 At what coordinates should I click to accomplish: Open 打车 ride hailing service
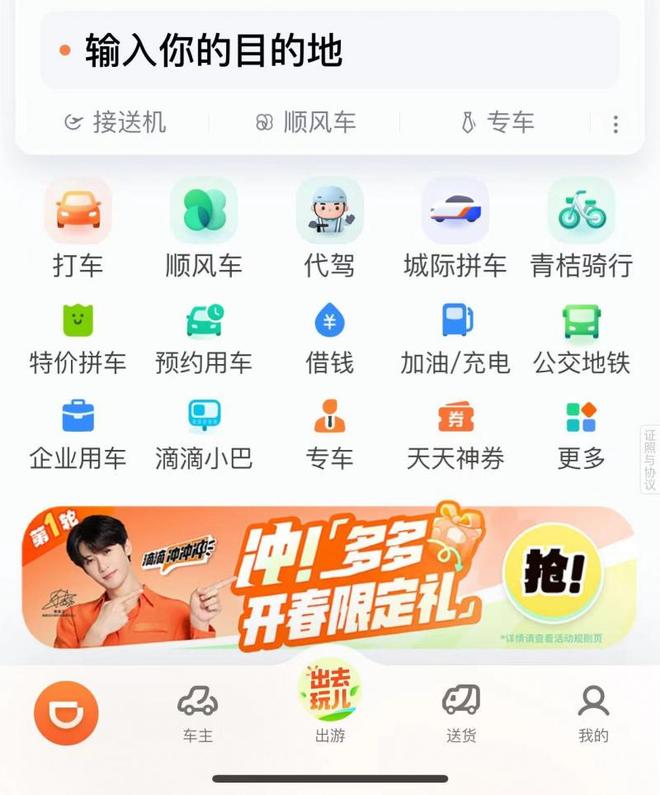[78, 228]
